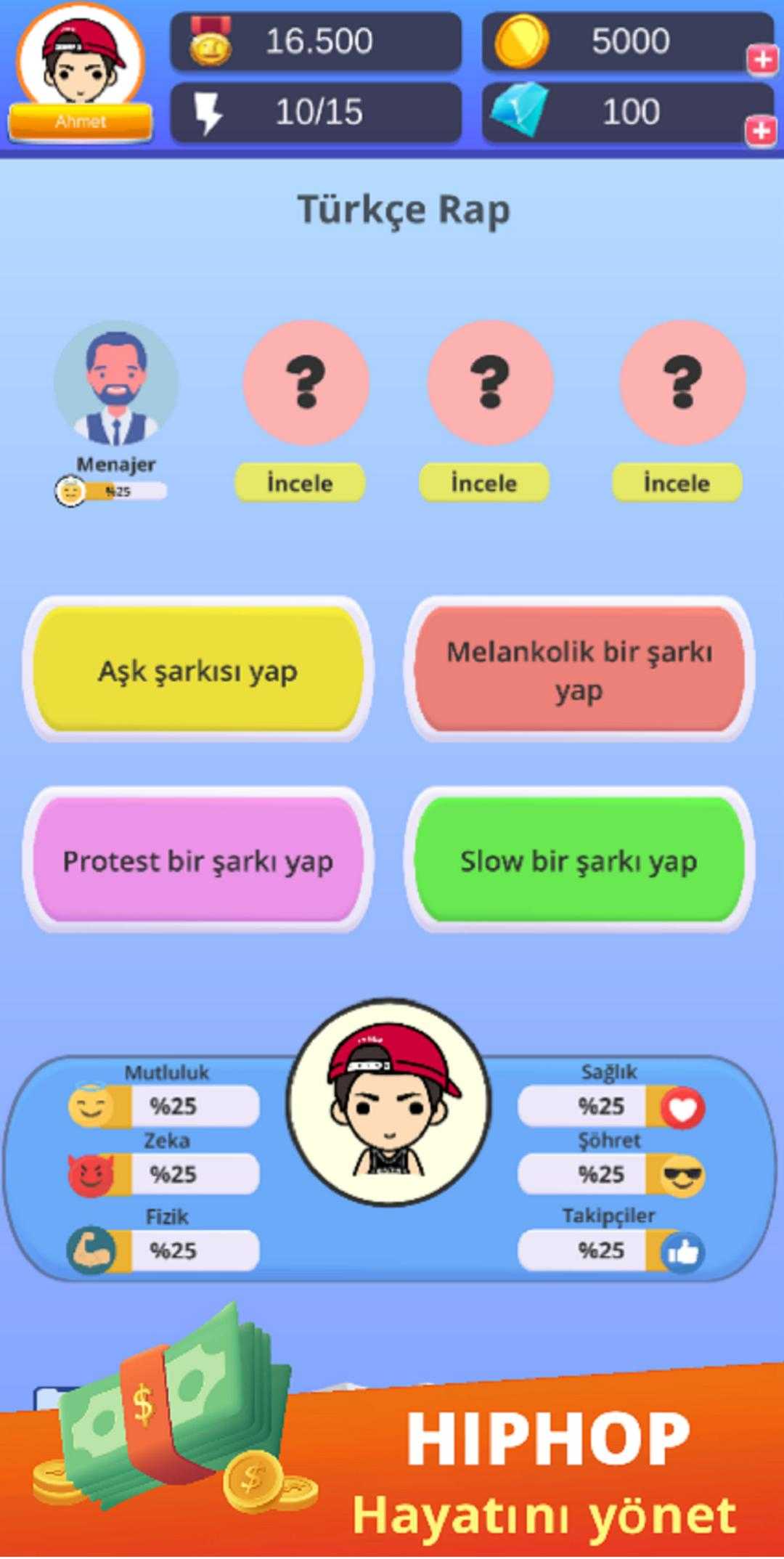Viewport: 784px width, 1559px height.
Task: Tap Slow bir şarkı yap
Action: (579, 860)
